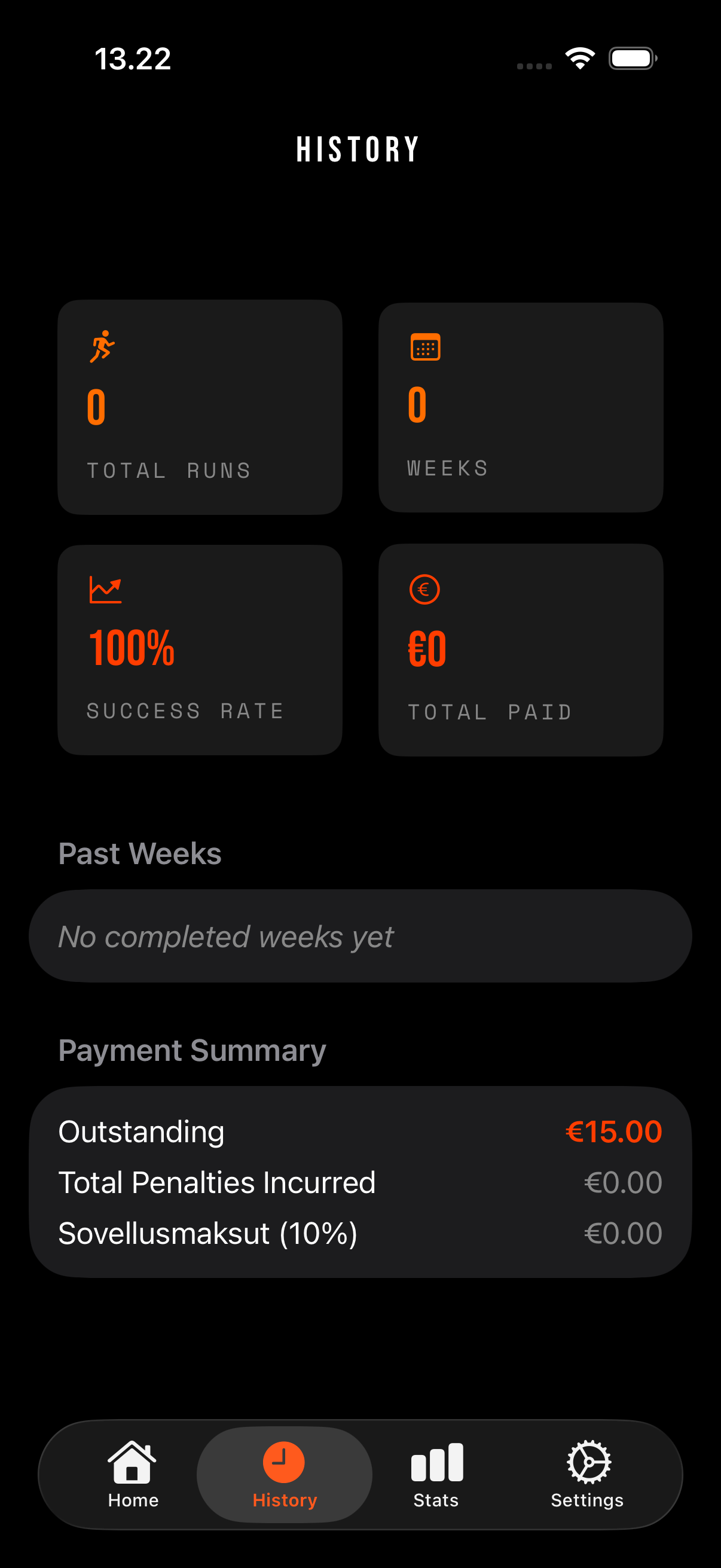Switch to the Home tab
The image size is (721, 1568).
coord(132,1473)
